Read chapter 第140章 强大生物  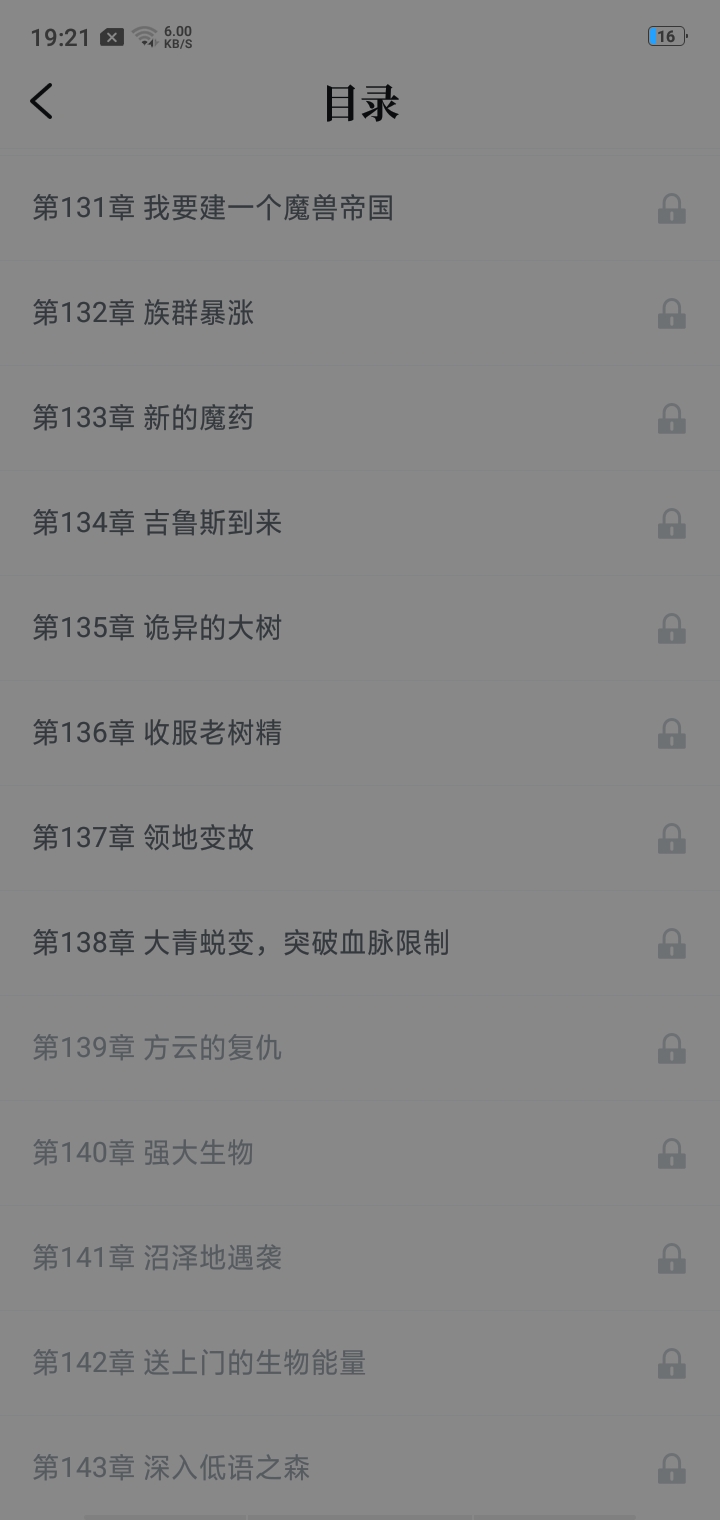click(x=144, y=1153)
